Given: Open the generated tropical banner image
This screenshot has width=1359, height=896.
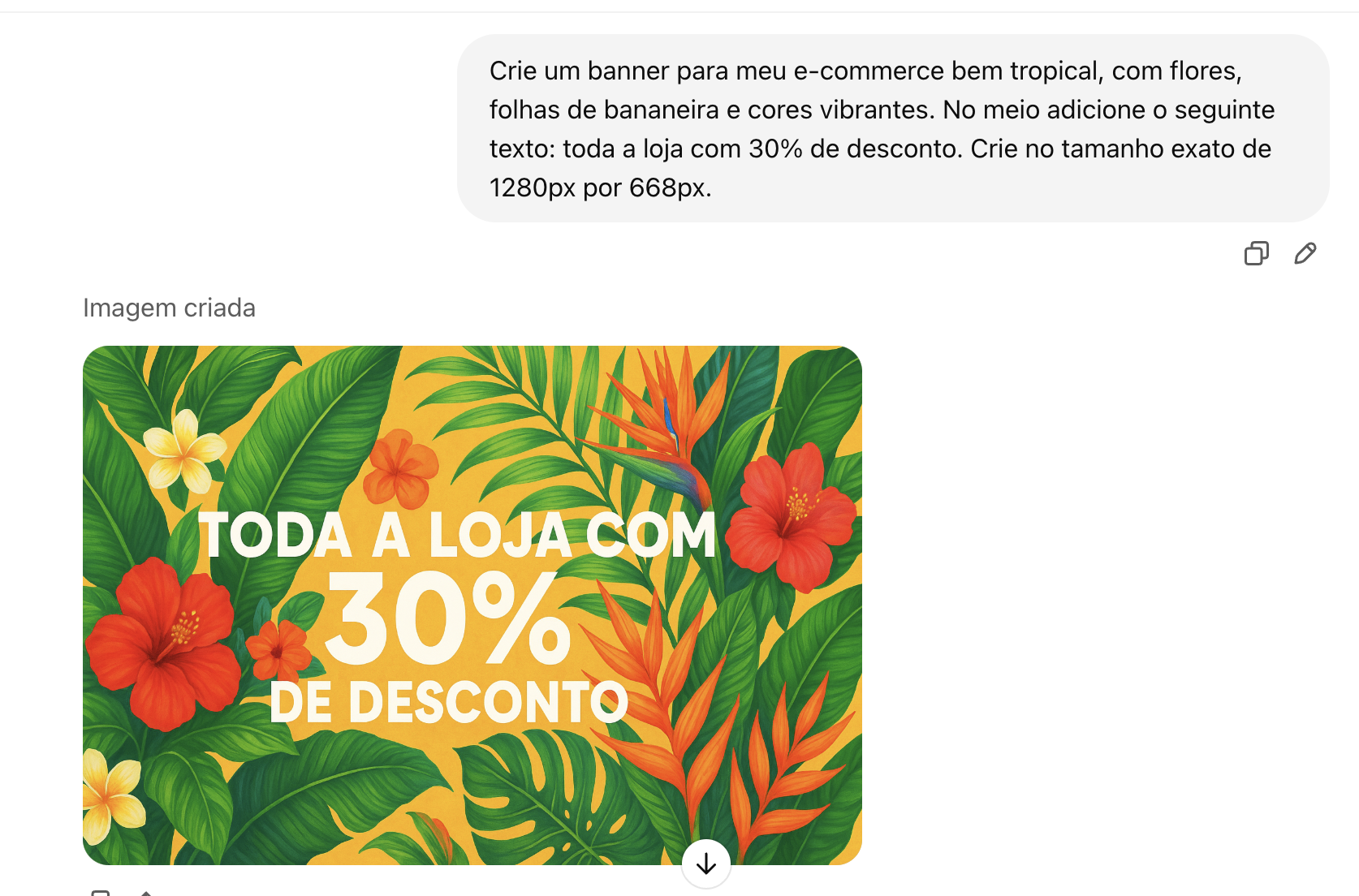Looking at the screenshot, I should (472, 605).
